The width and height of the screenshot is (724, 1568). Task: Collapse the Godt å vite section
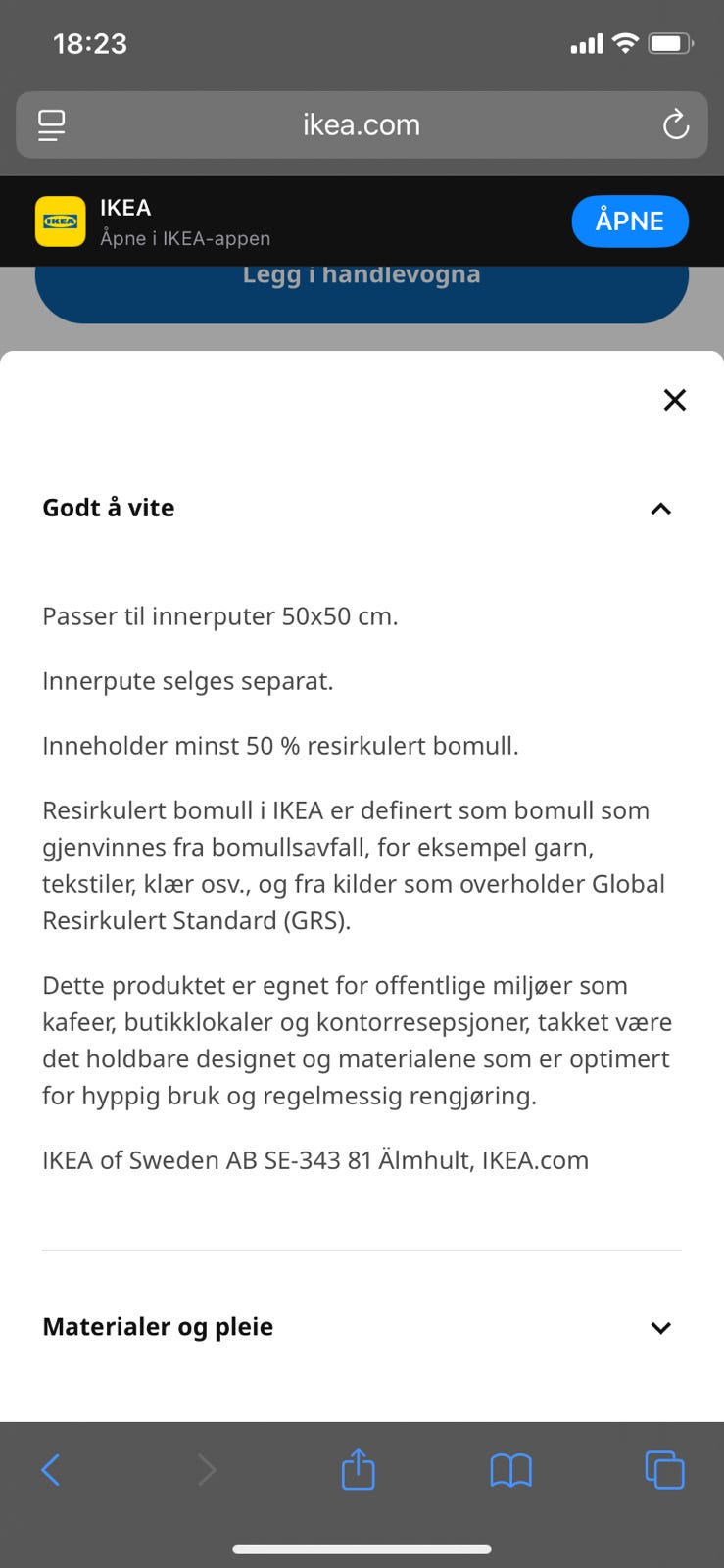click(x=660, y=508)
